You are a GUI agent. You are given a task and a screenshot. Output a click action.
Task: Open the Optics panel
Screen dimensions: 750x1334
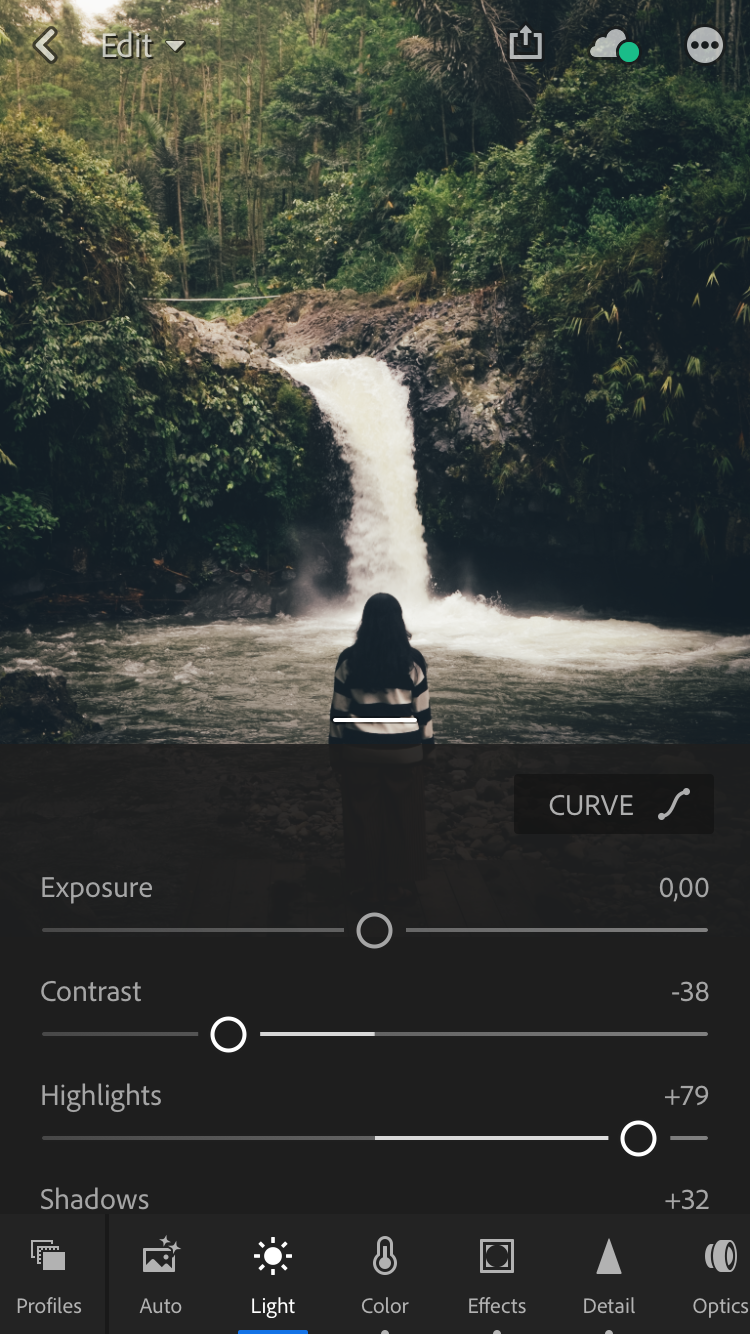click(x=720, y=1274)
